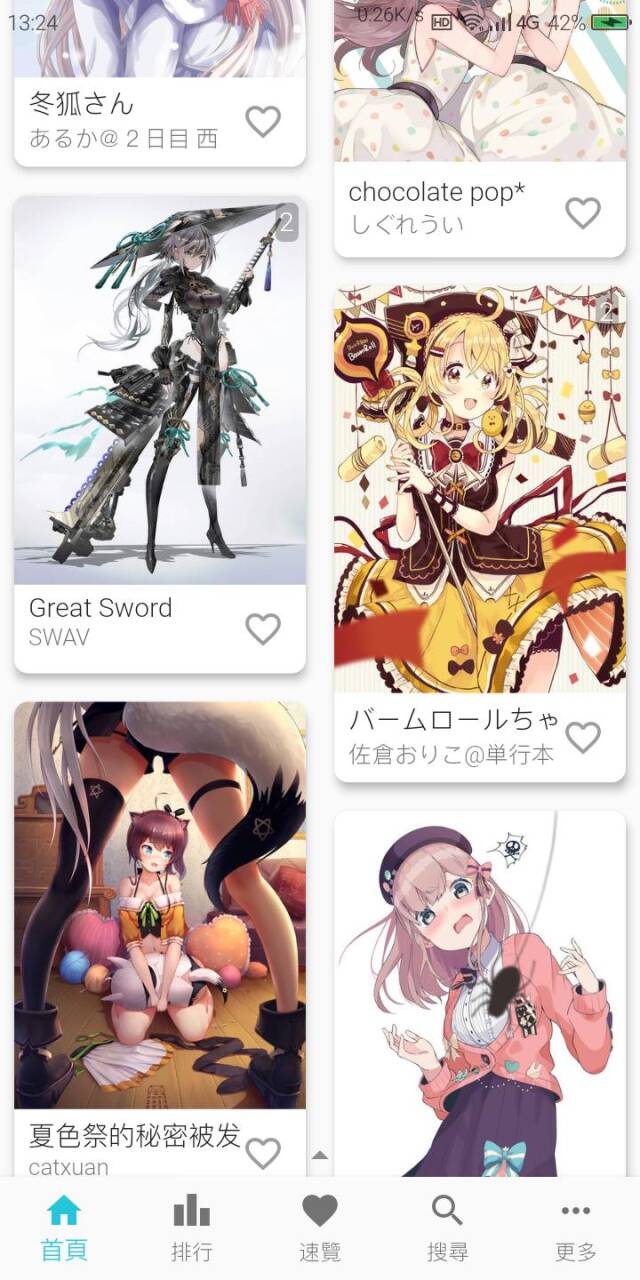Open the 冬狐さん artwork card
This screenshot has height=1280, width=640.
click(160, 40)
